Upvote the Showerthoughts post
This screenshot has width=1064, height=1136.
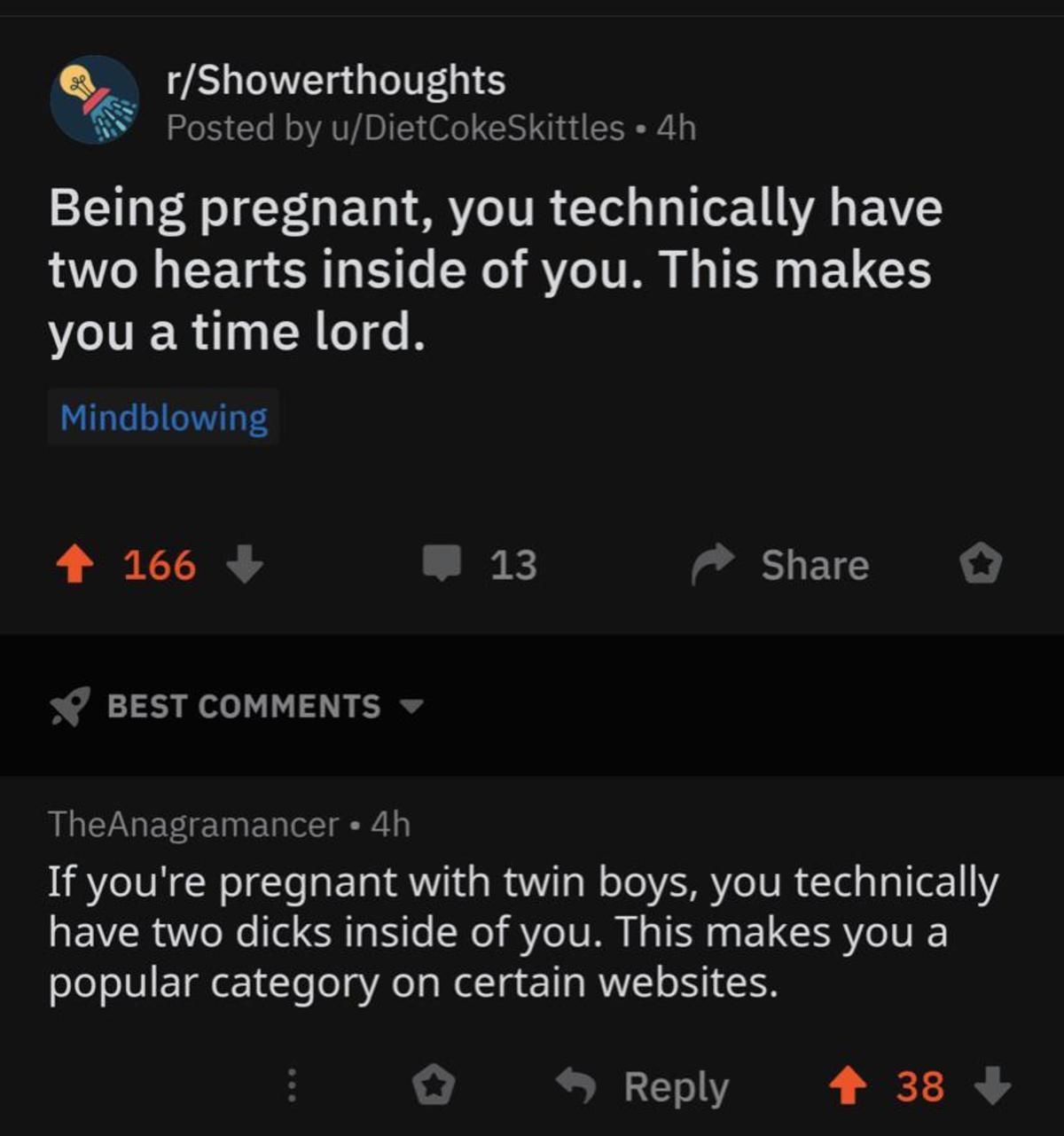click(74, 565)
